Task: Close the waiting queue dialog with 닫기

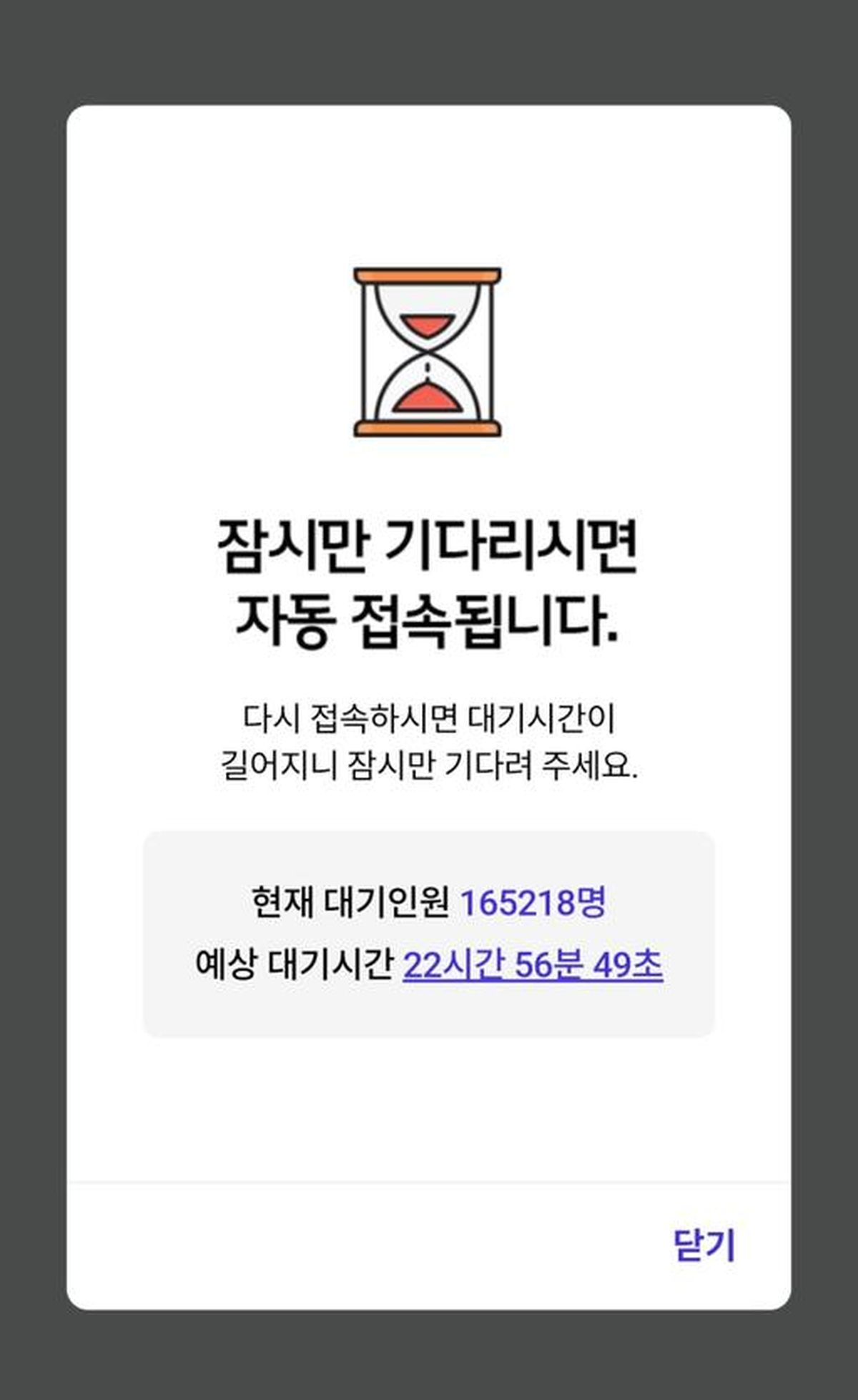Action: tap(704, 1244)
